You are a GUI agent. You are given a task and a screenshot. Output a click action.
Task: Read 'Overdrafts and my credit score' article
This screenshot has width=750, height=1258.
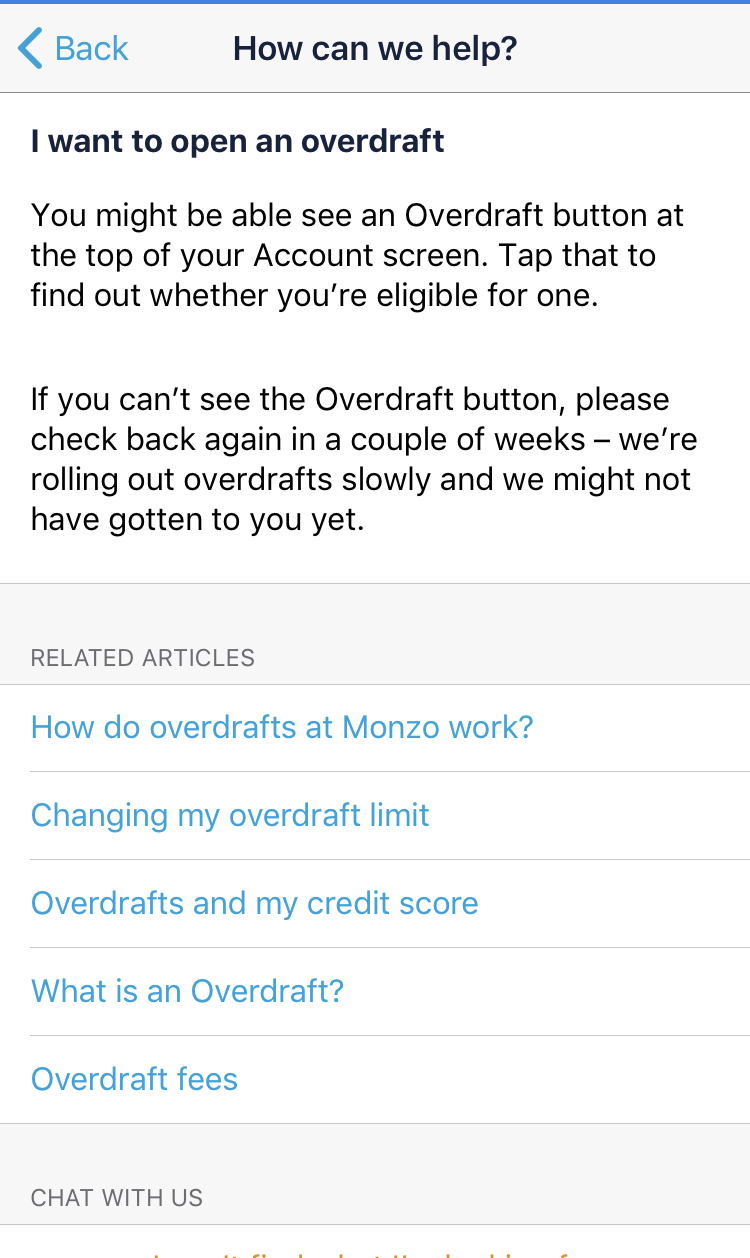(254, 903)
